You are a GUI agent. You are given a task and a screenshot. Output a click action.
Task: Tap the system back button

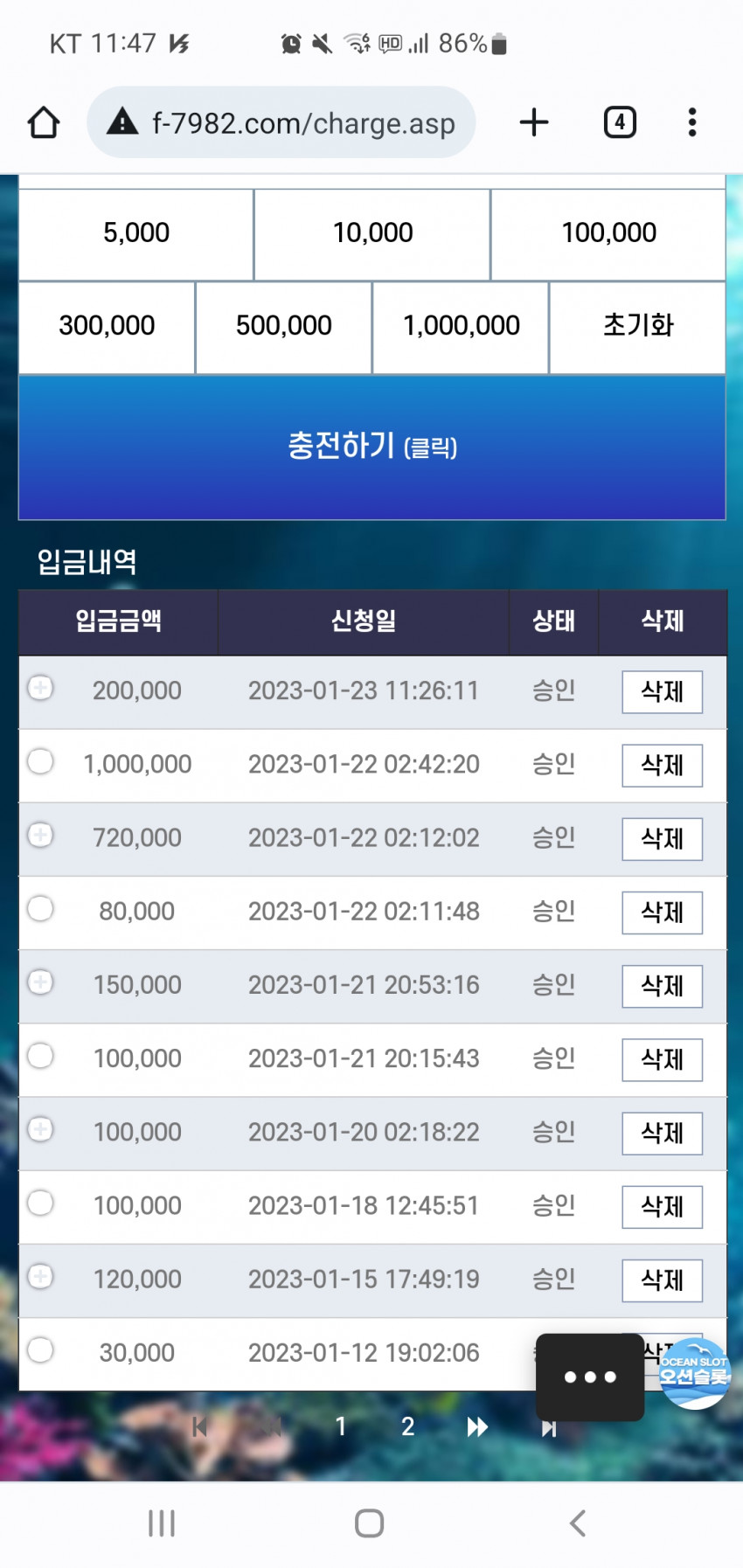click(578, 1523)
